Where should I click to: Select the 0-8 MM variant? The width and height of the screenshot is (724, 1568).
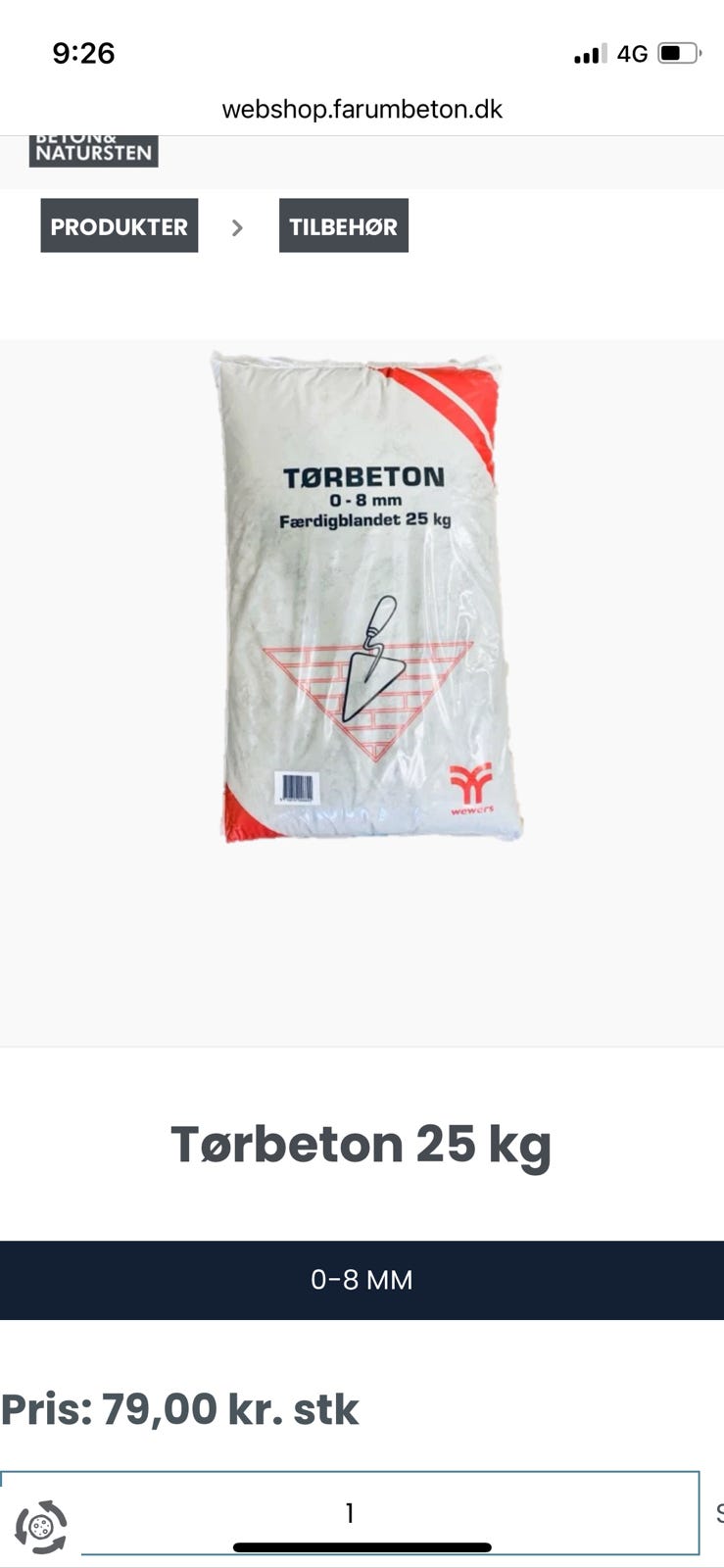click(362, 1280)
